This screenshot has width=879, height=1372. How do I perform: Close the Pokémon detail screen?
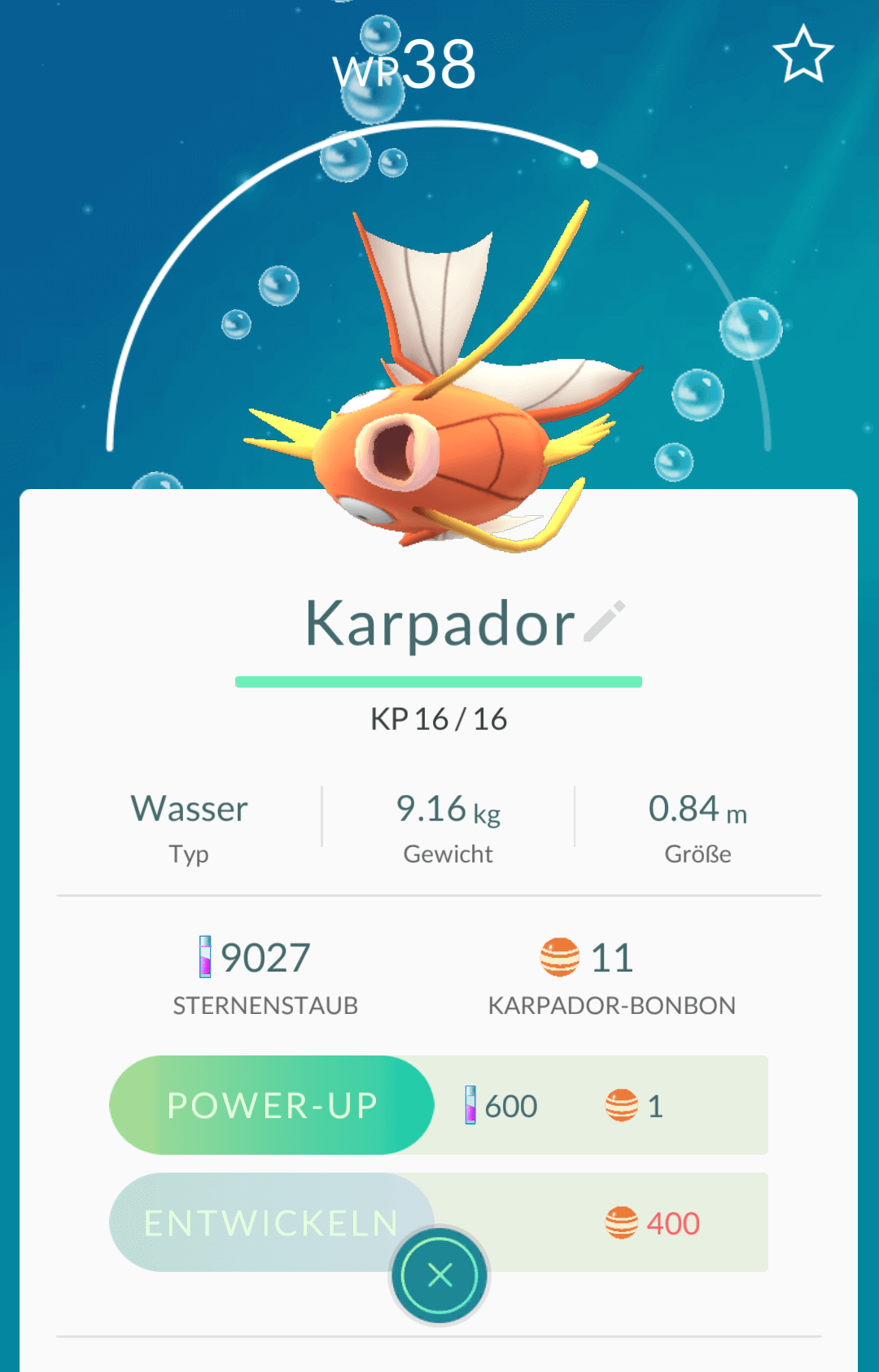(x=439, y=1275)
